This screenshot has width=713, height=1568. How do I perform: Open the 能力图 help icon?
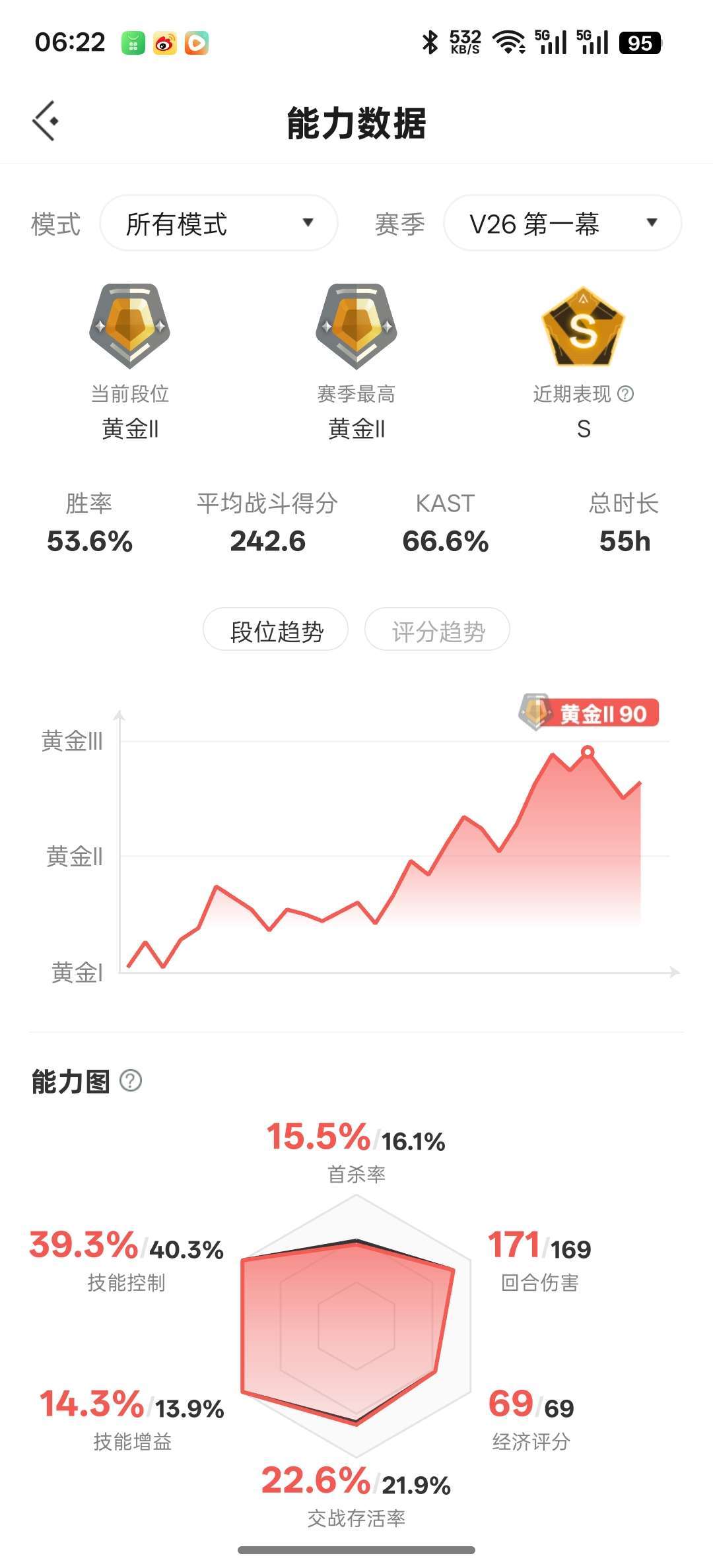(129, 1080)
